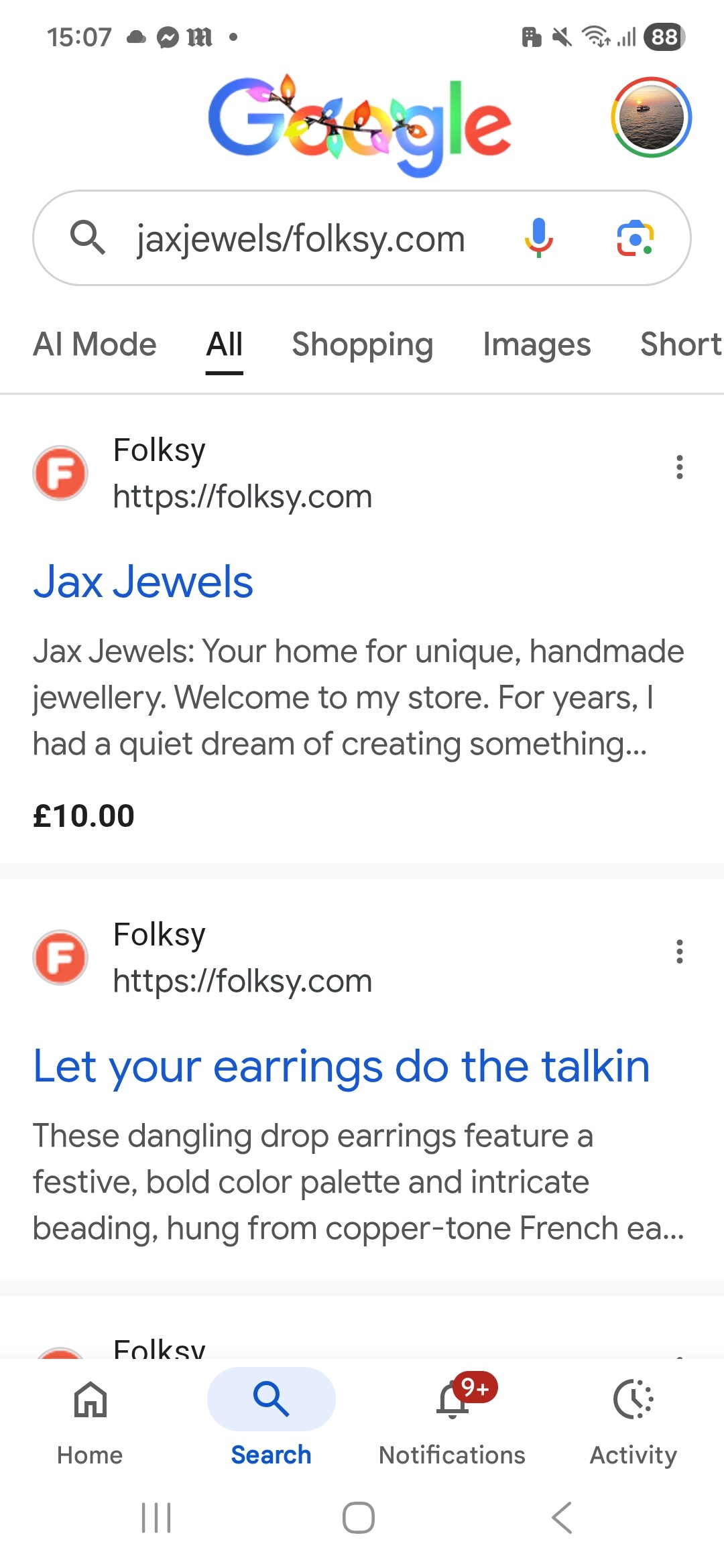Switch to the Shopping tab

[362, 345]
